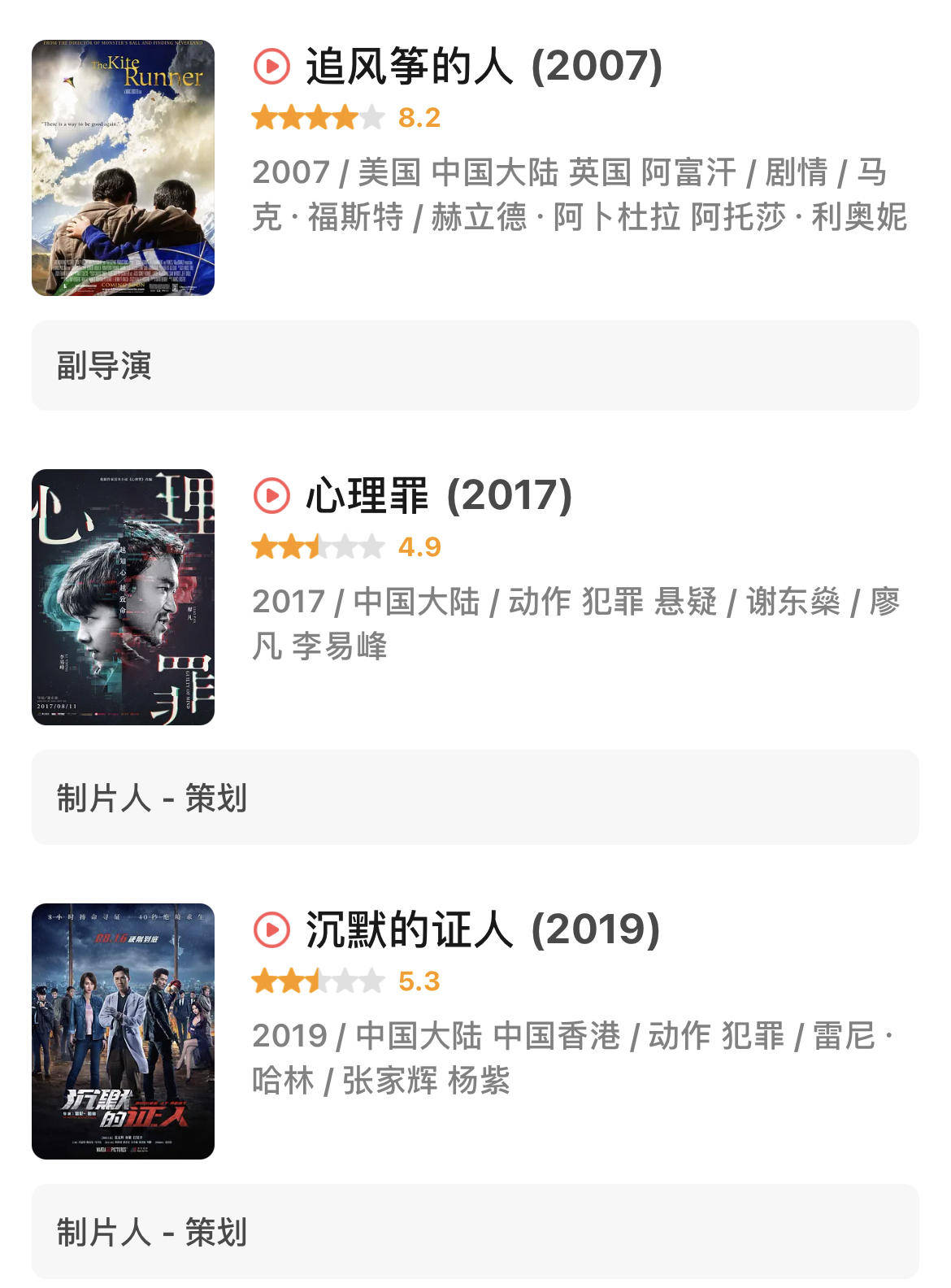
Task: Tap the play button for 沉默的证人
Action: click(x=272, y=929)
